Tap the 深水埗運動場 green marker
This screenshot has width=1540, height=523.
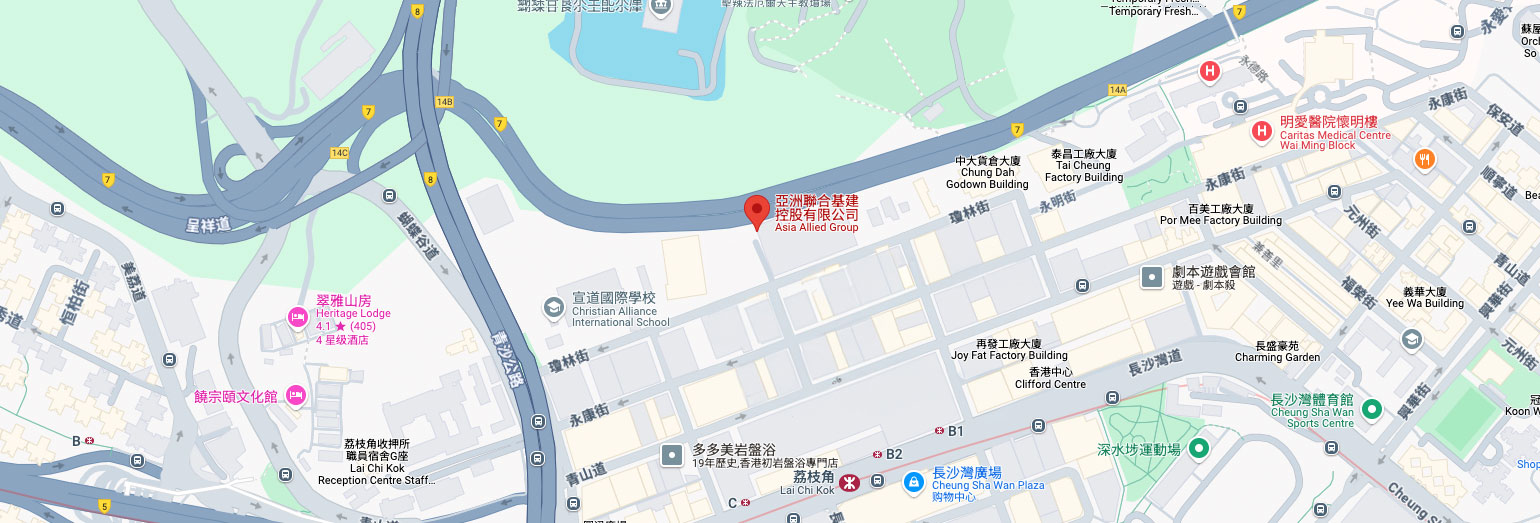click(x=1198, y=449)
